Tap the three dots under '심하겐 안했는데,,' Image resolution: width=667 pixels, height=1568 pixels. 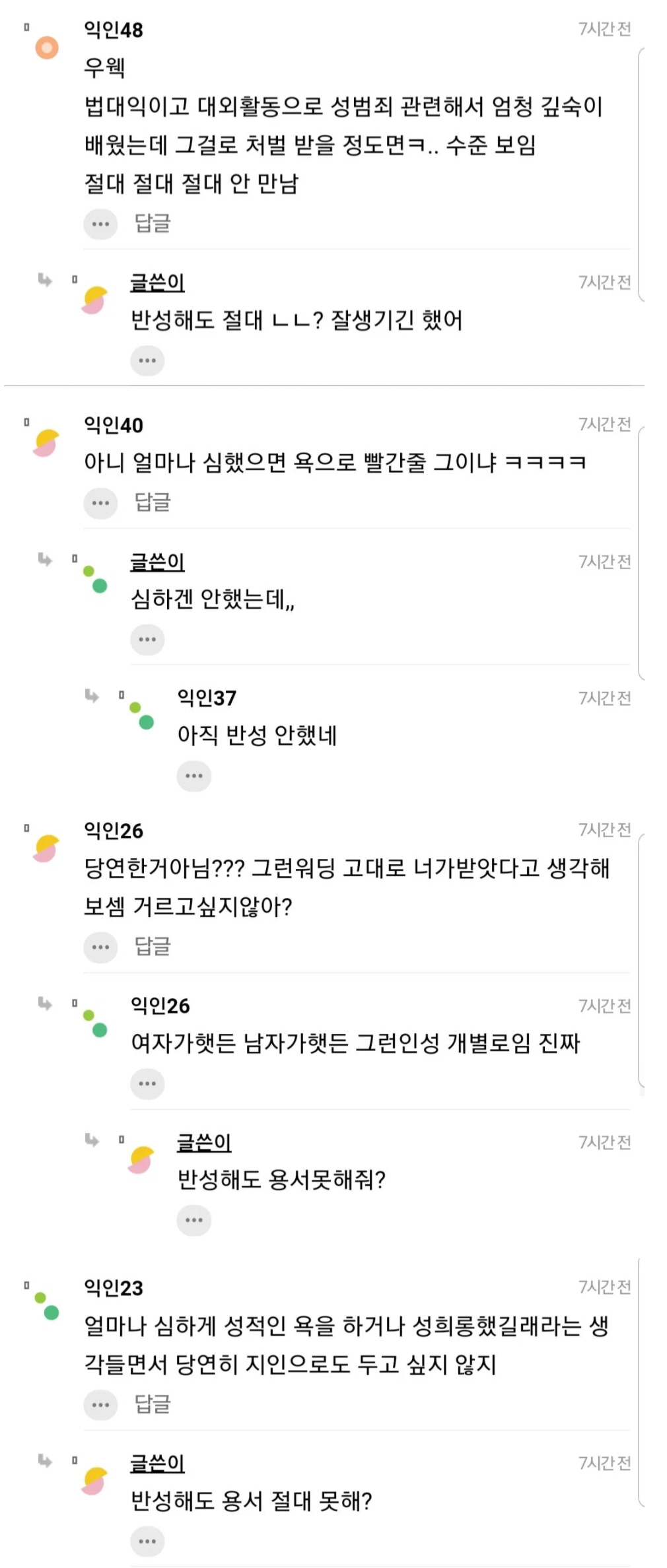147,640
